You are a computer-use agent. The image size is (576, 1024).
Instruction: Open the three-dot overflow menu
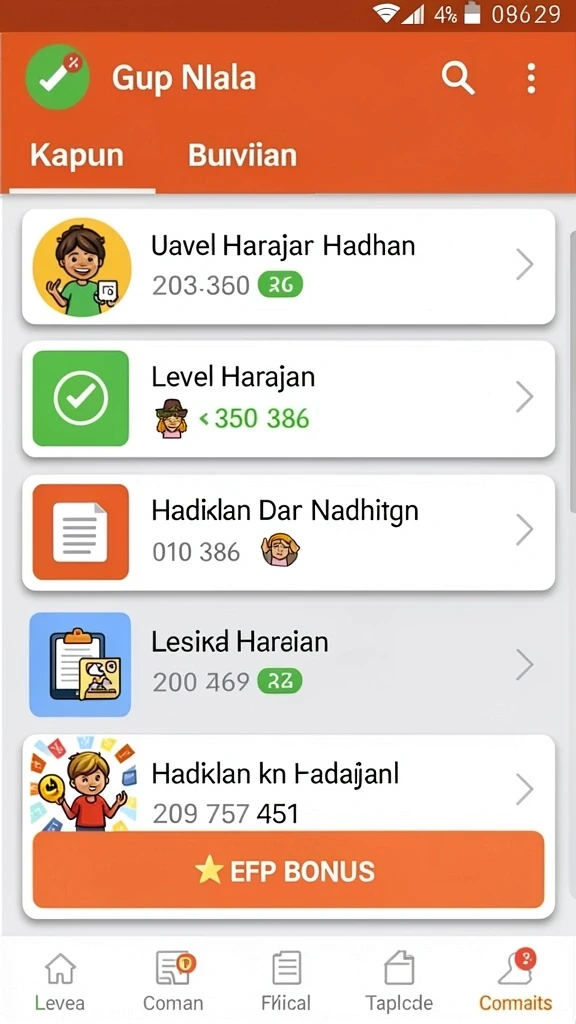tap(531, 79)
